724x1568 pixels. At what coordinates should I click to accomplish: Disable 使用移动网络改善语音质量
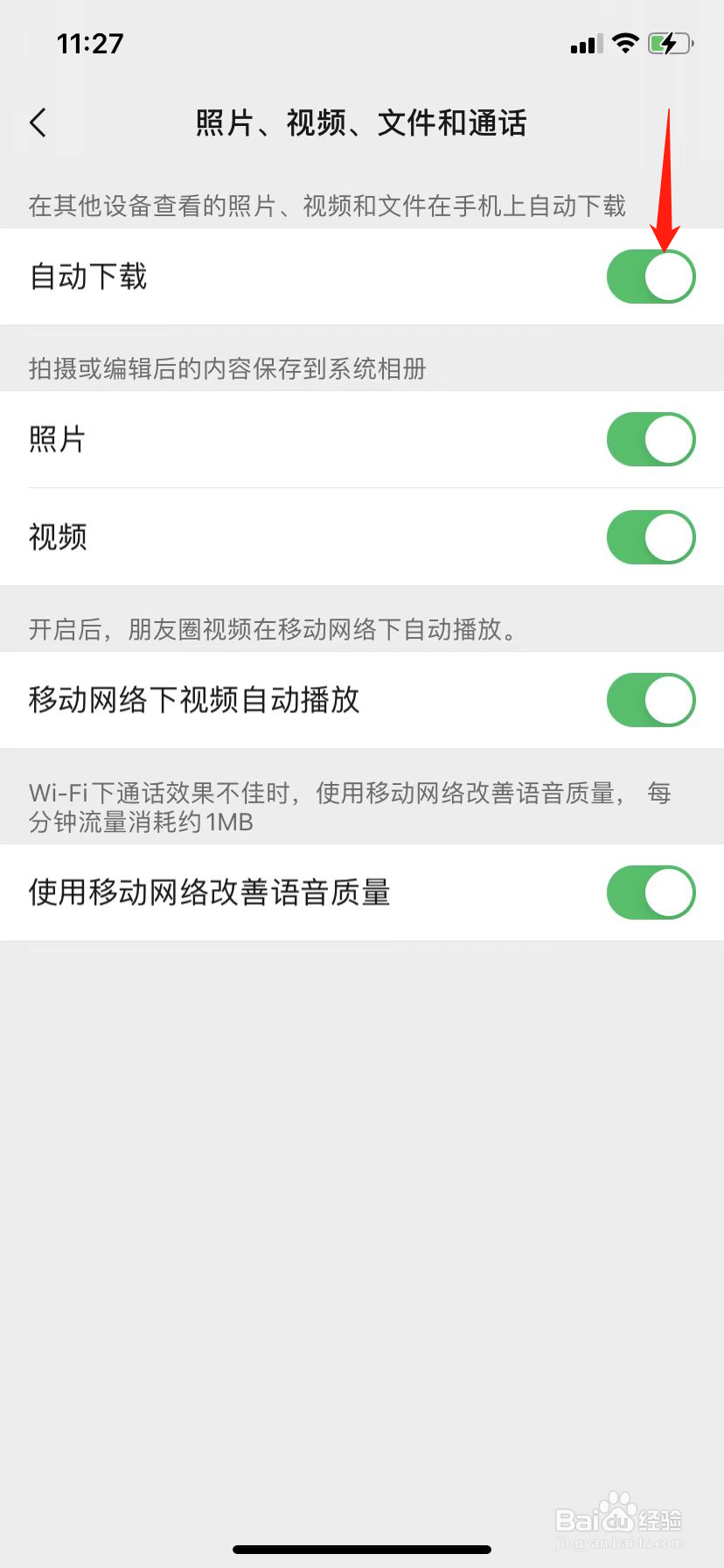(x=651, y=892)
